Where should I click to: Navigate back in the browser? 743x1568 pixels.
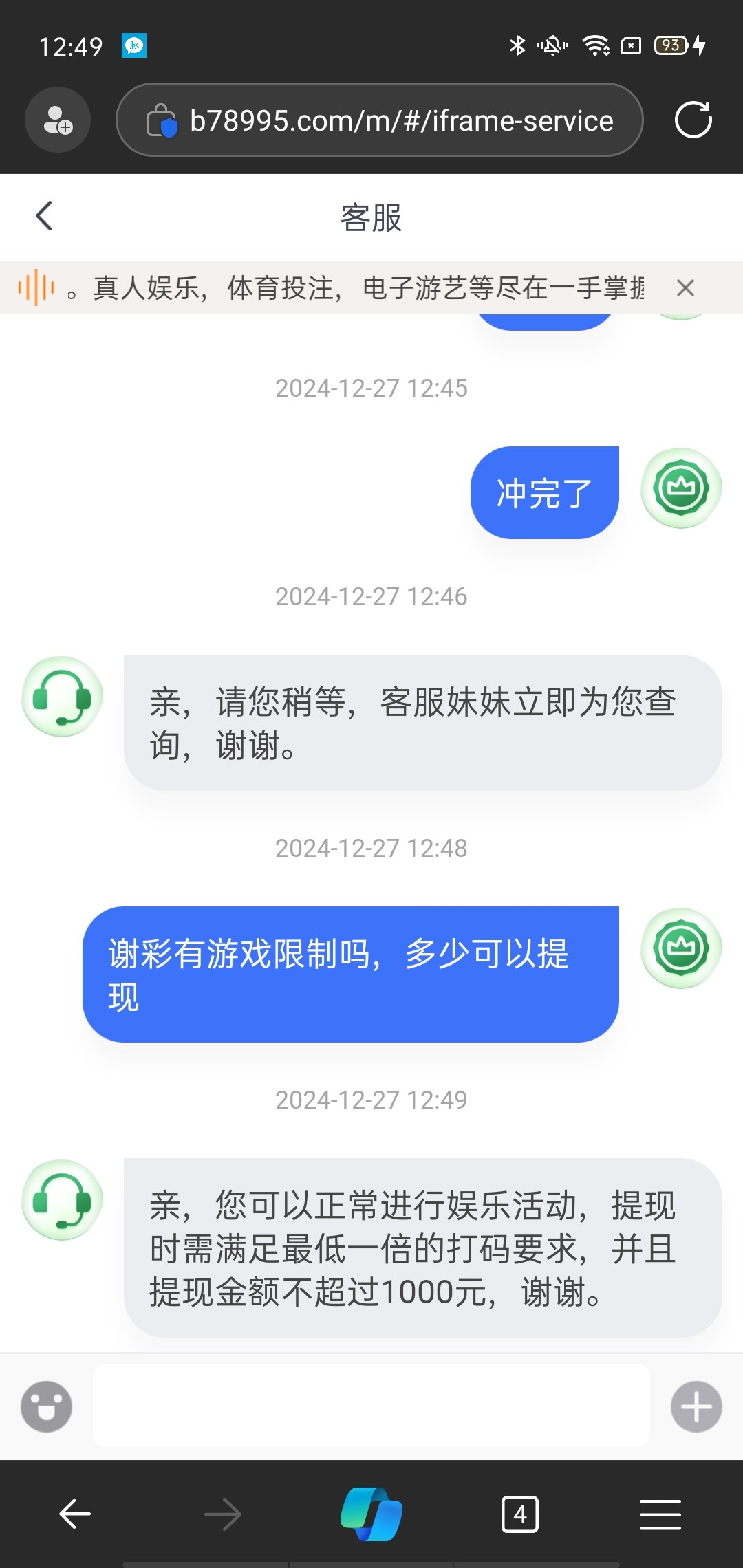point(75,1514)
